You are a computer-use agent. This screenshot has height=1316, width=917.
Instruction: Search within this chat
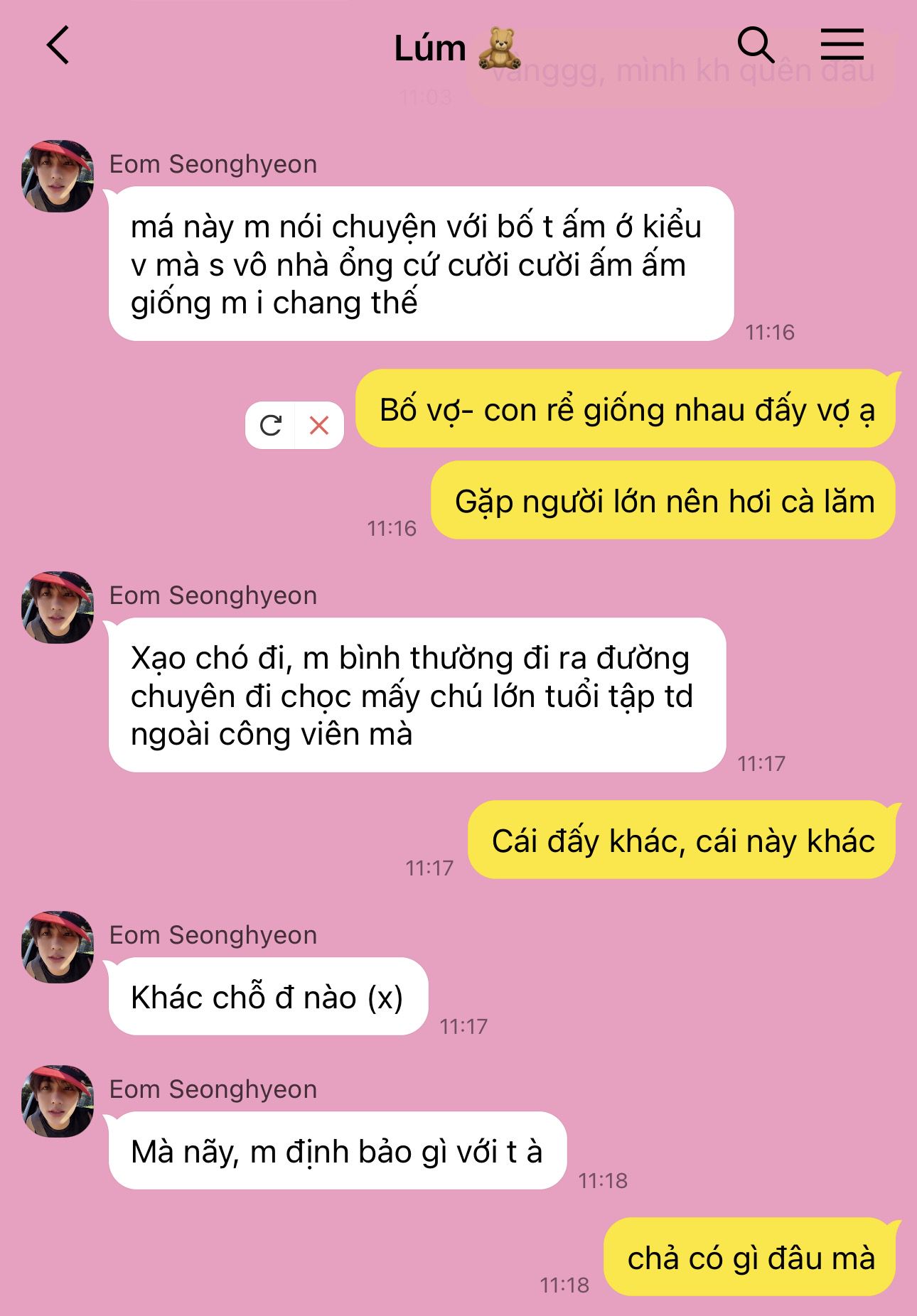tap(755, 45)
